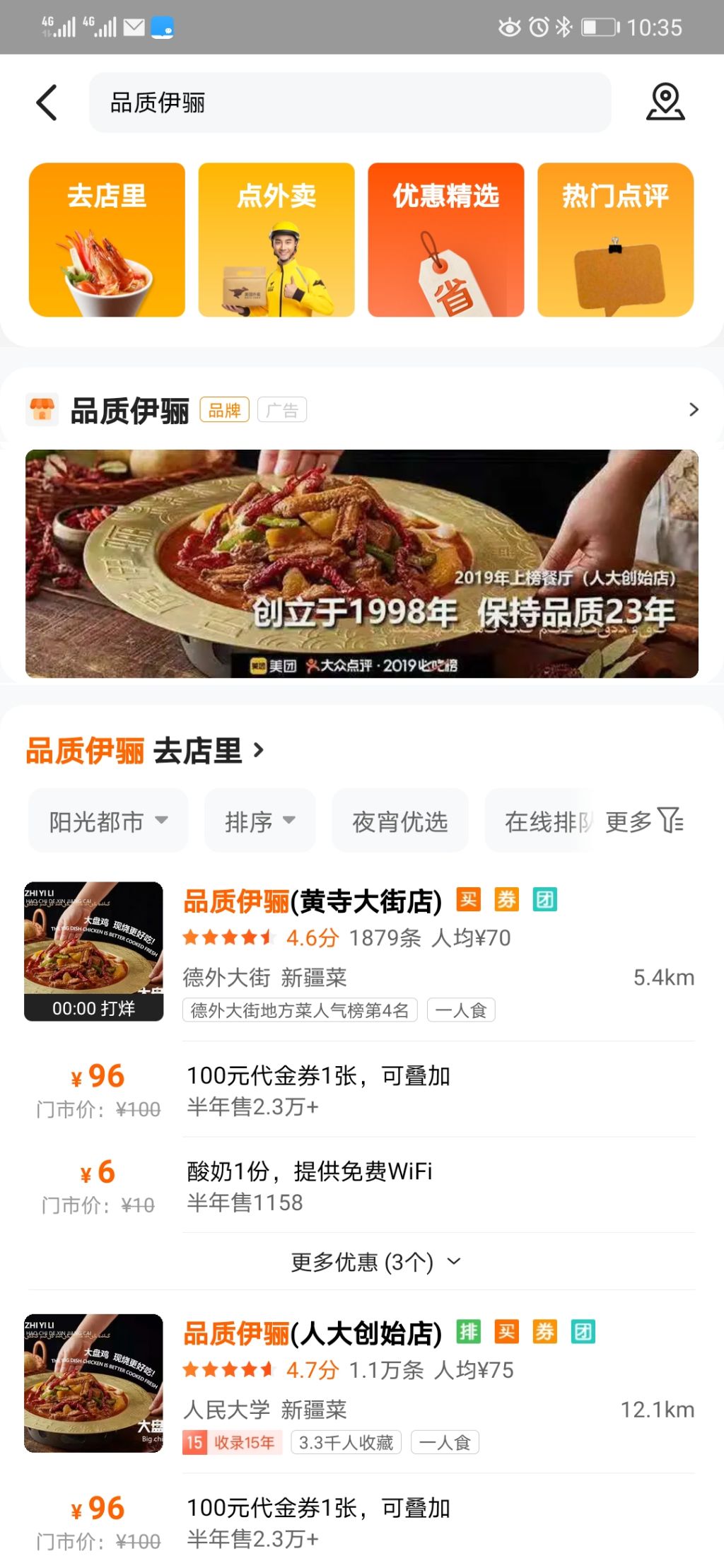
Task: Open 品质伊骊(黄寺大街店) restaurant listing
Action: point(313,902)
